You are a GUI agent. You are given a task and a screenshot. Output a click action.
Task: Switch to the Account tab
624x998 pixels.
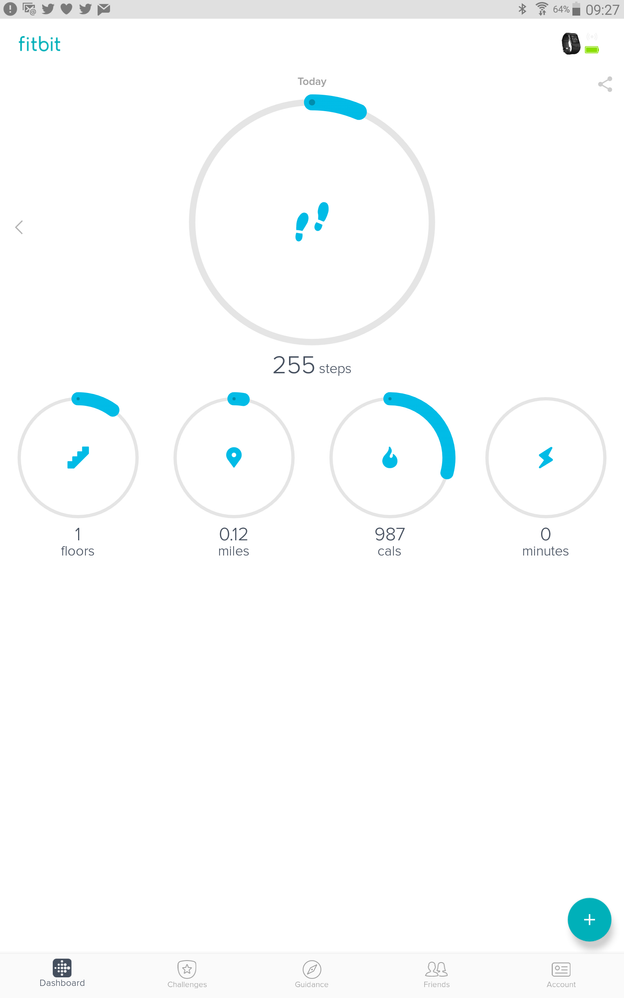[561, 974]
